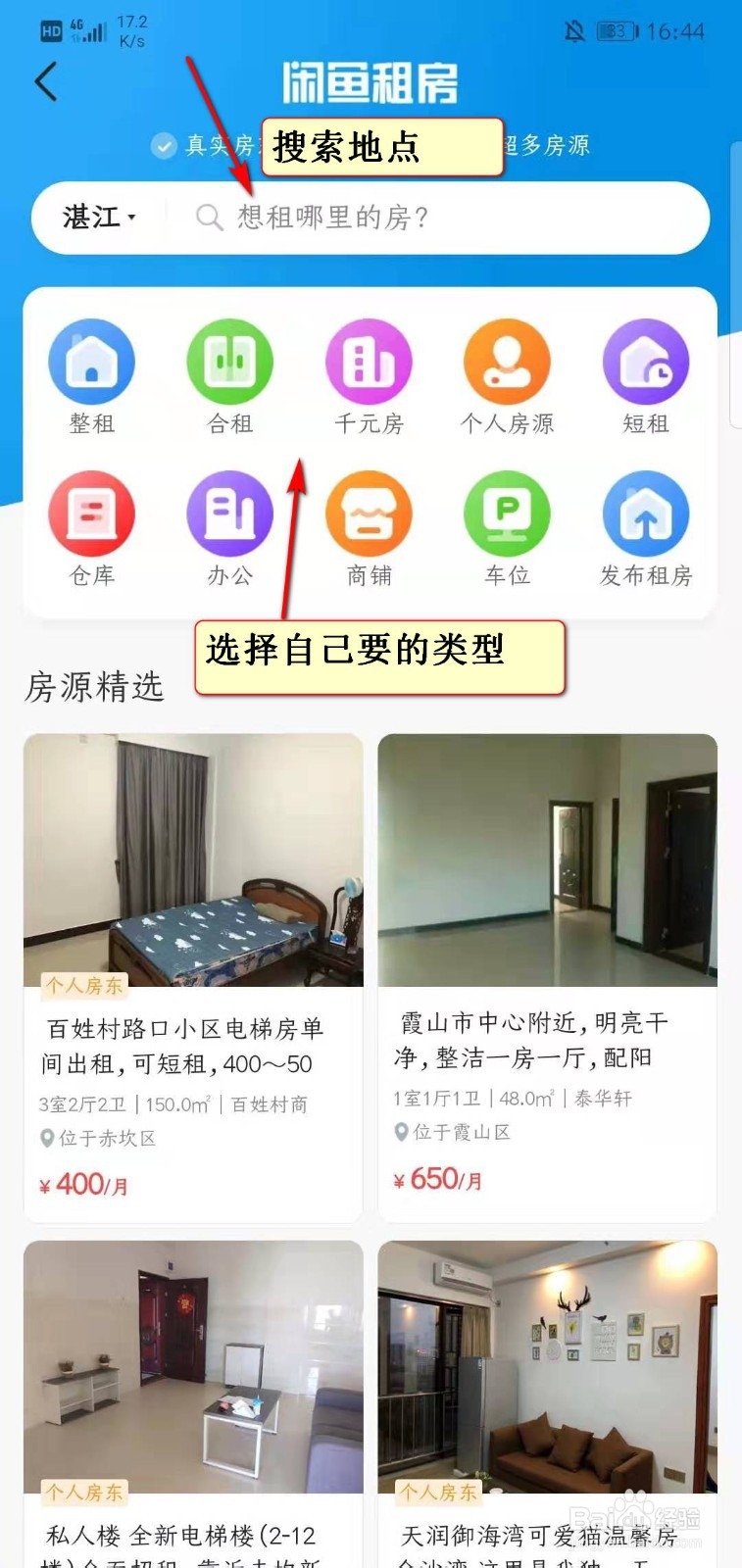The image size is (742, 1568).
Task: Open the 湛江 city selector dropdown
Action: [x=94, y=218]
